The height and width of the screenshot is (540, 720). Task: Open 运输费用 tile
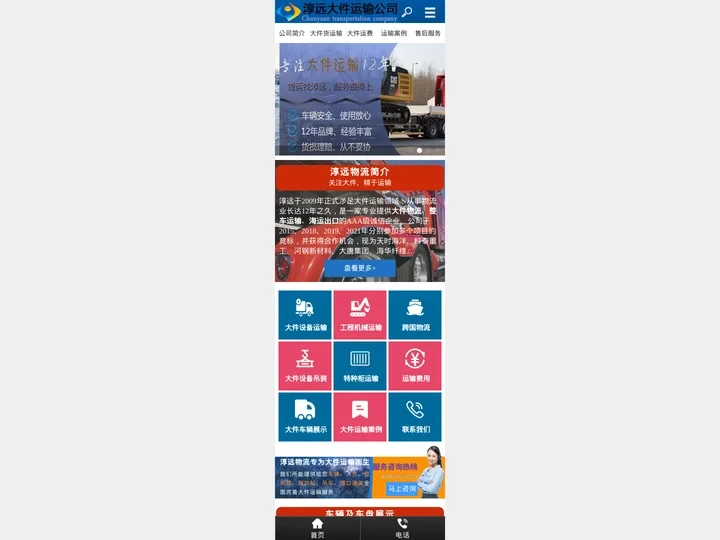pyautogui.click(x=415, y=366)
